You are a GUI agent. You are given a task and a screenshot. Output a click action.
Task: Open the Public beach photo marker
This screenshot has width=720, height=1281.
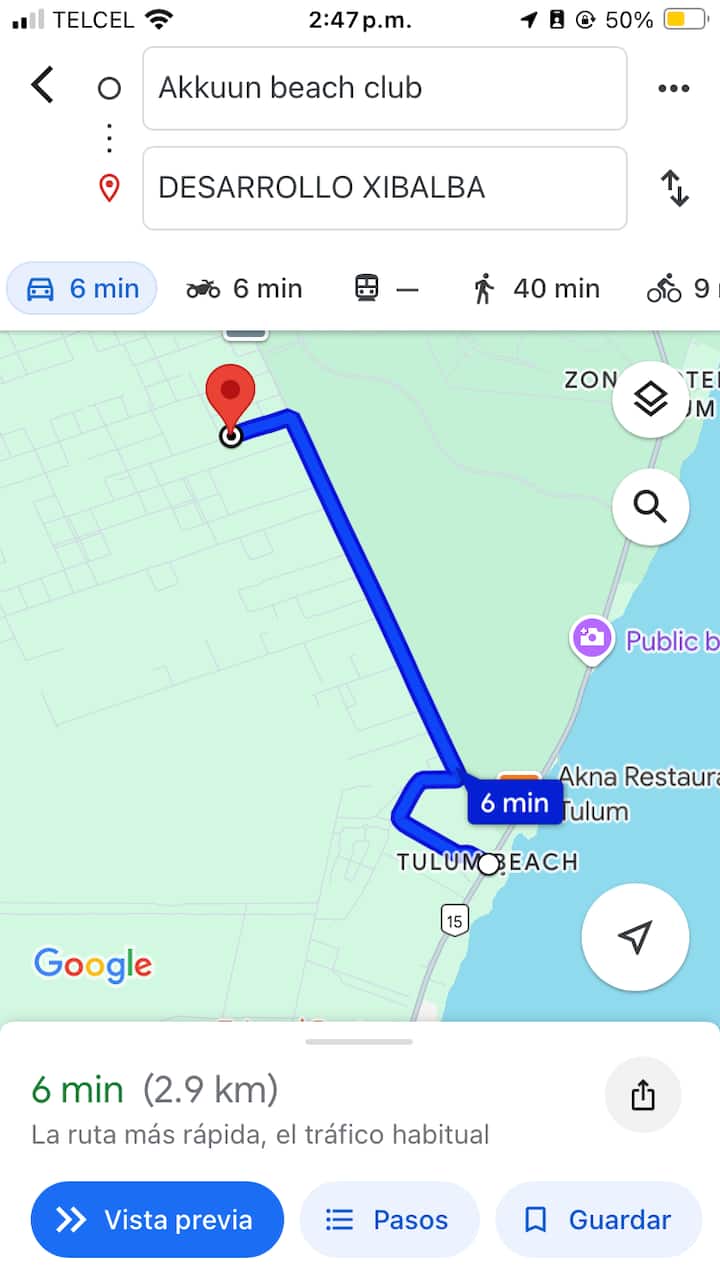pyautogui.click(x=592, y=638)
